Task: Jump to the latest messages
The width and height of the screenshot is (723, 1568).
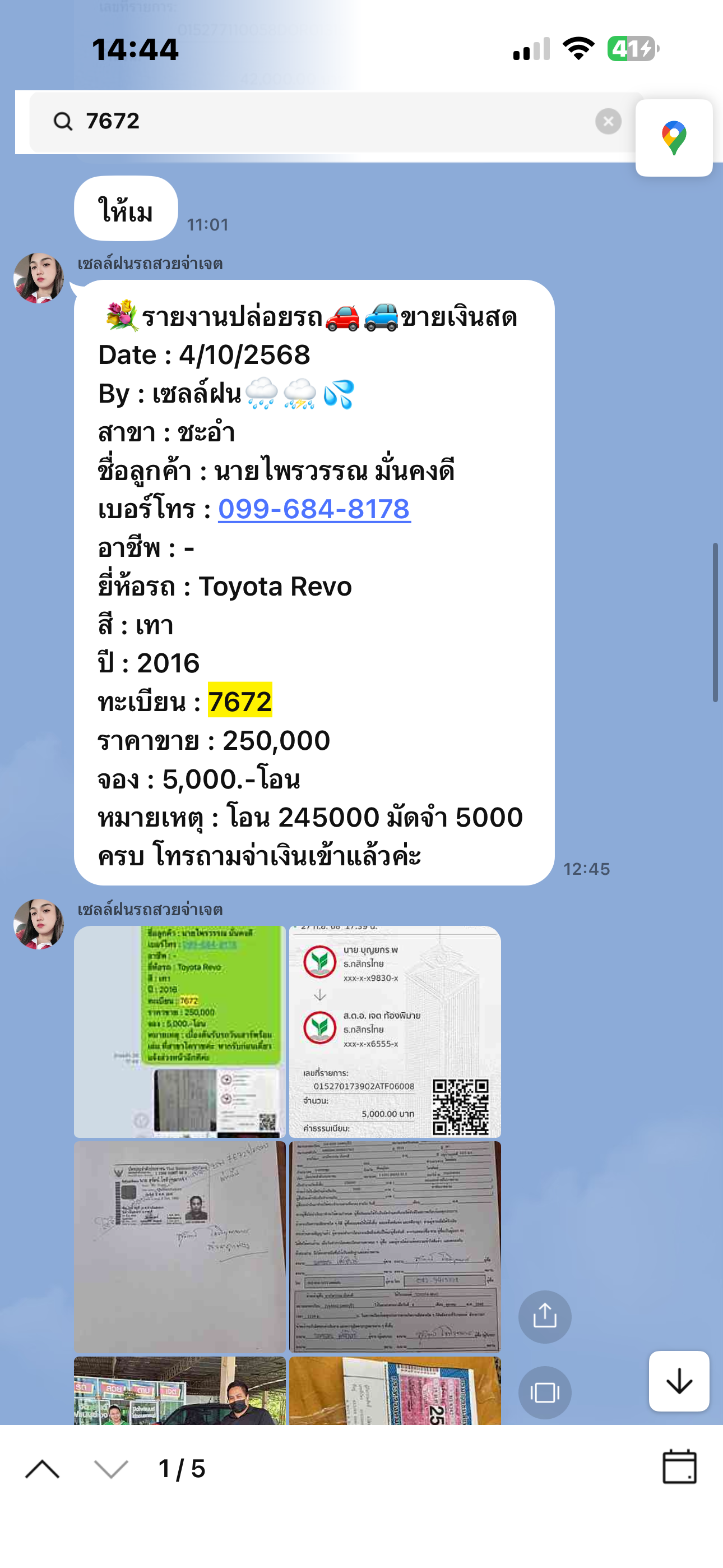Action: [x=679, y=1381]
